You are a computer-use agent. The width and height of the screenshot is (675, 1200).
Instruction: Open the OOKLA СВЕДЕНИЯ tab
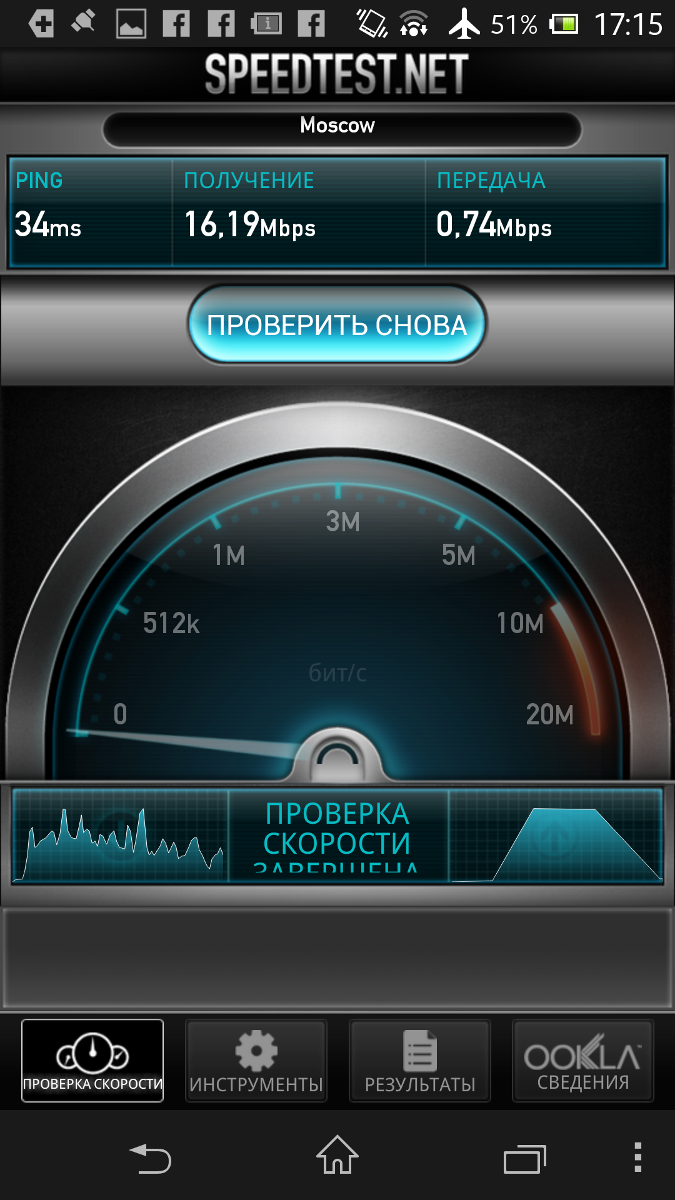point(582,1060)
